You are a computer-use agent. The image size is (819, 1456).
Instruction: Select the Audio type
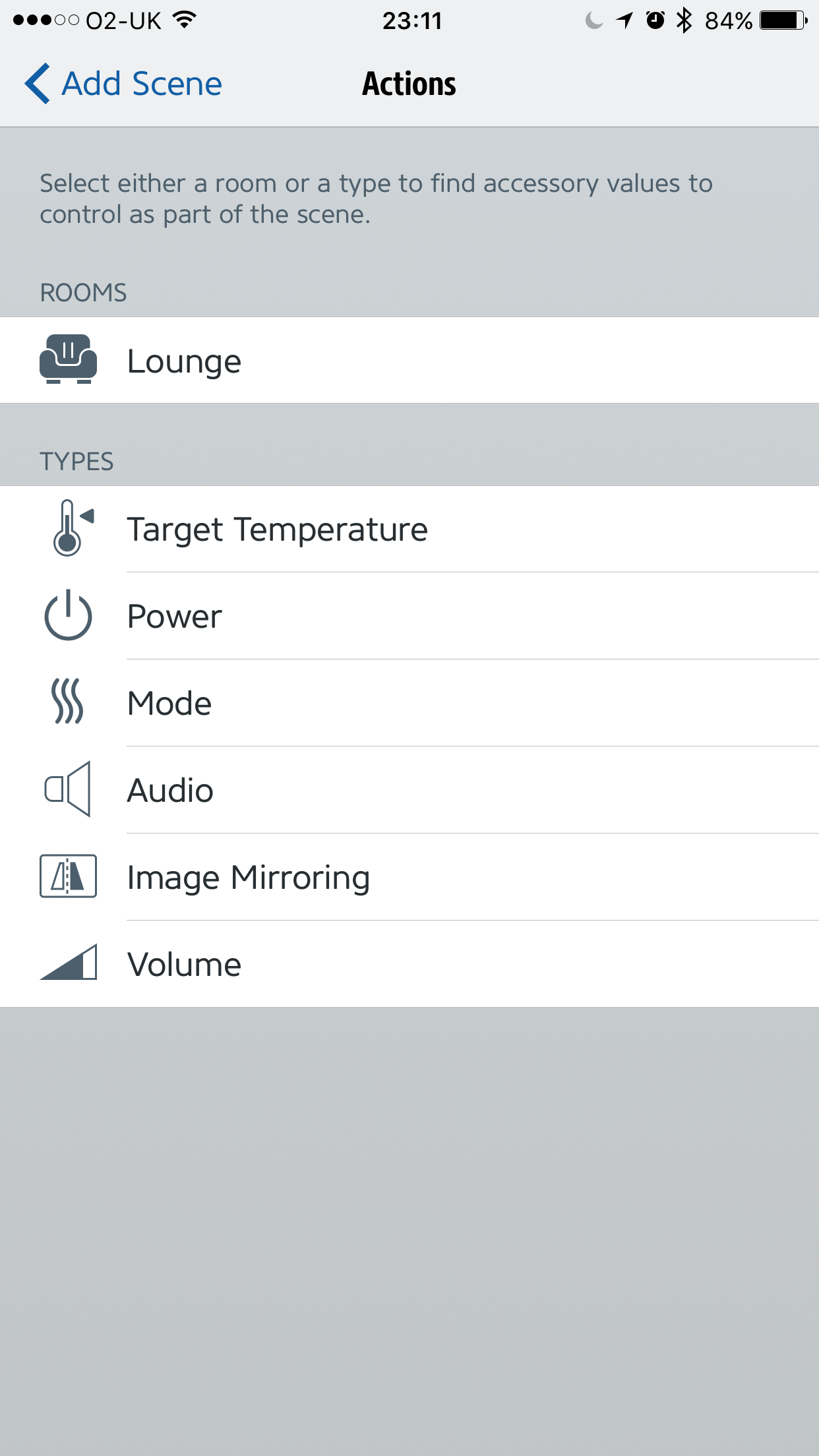(x=409, y=790)
